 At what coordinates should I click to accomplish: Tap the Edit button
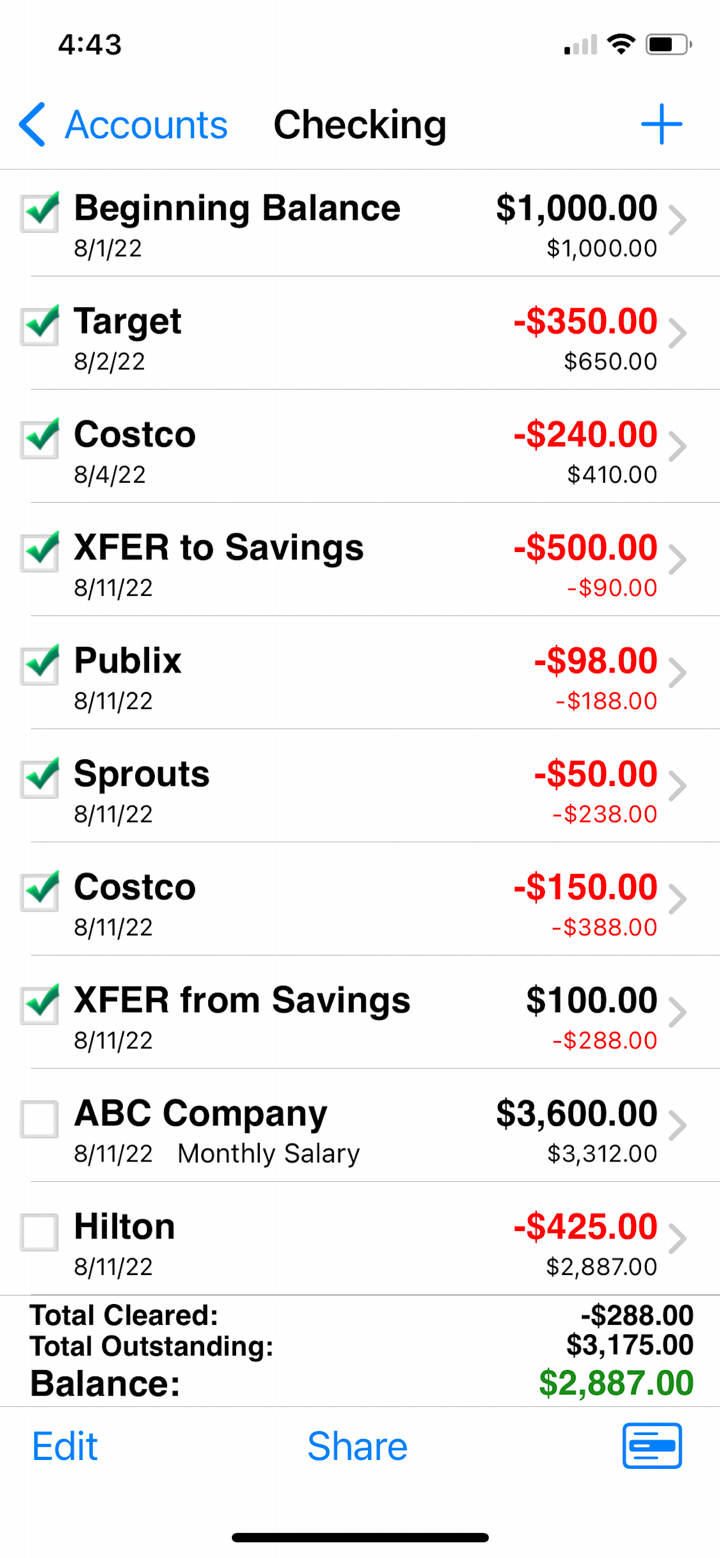point(64,1445)
